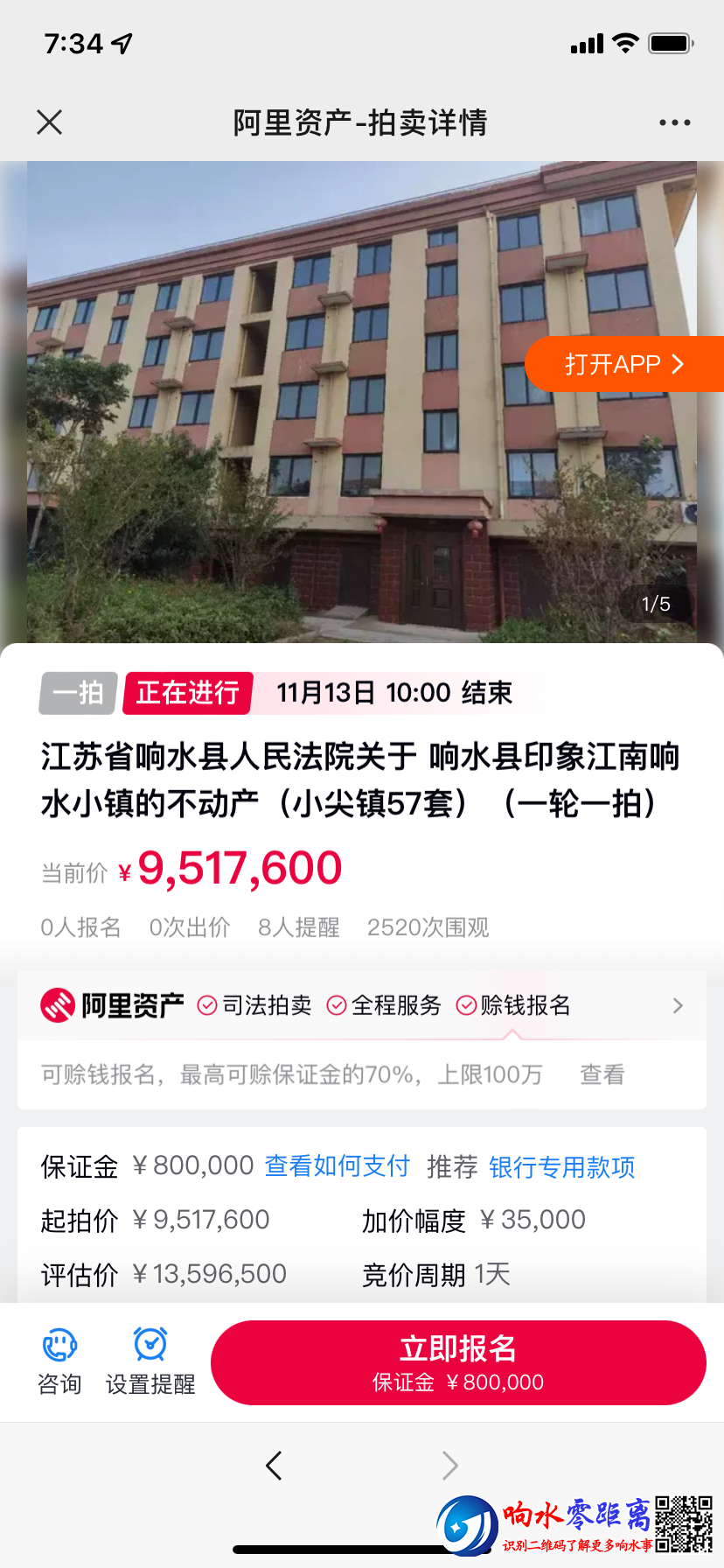Close the auction detail page
This screenshot has height=1568, width=724.
click(x=50, y=122)
